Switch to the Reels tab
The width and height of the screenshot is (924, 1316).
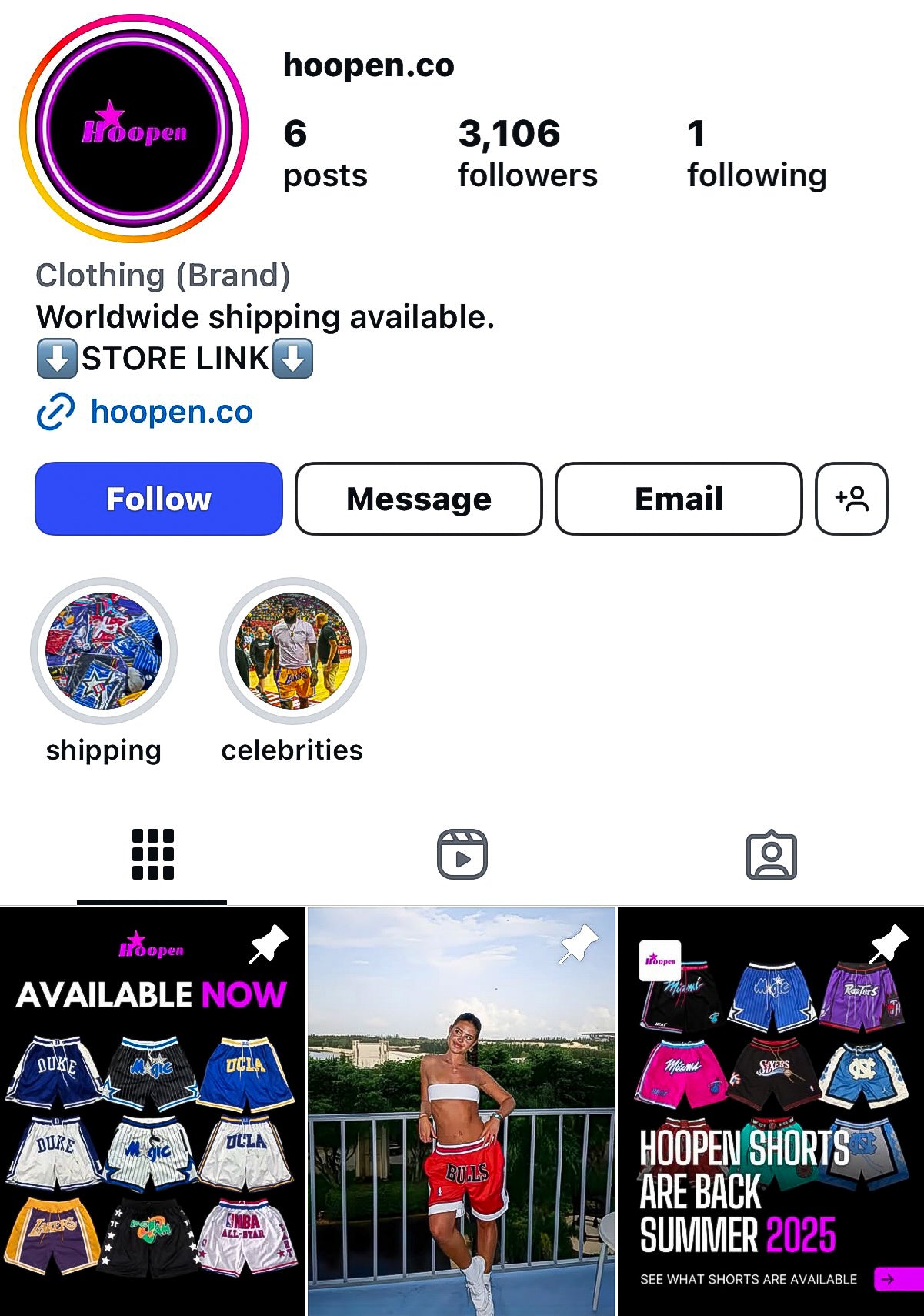[x=462, y=854]
